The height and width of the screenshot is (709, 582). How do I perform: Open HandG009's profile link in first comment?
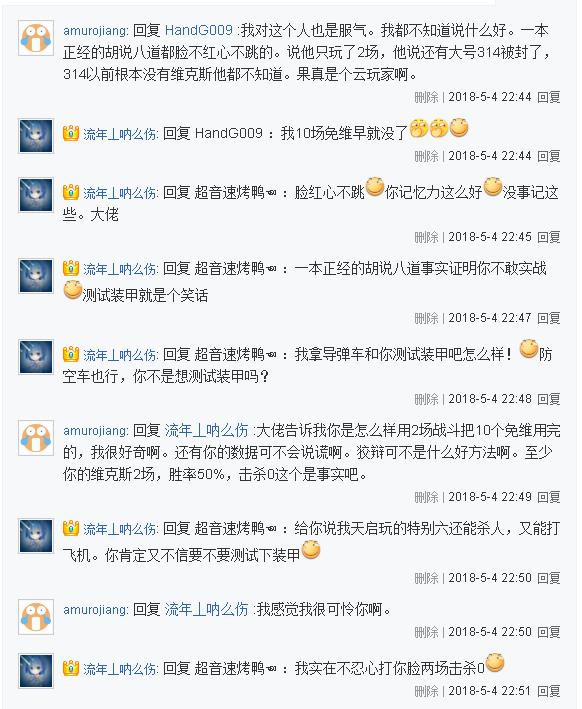[x=199, y=30]
